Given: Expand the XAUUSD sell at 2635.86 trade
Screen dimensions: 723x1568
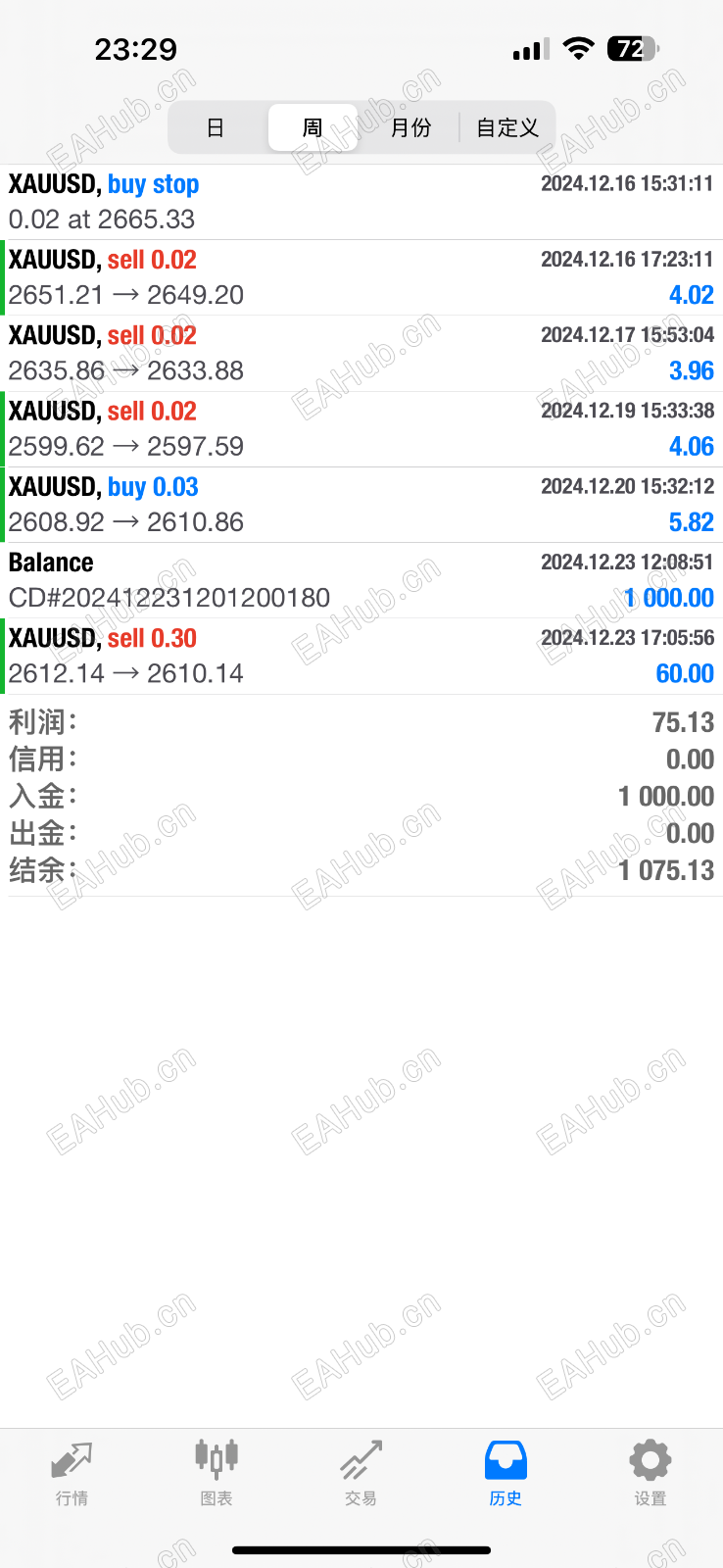Looking at the screenshot, I should coord(361,353).
